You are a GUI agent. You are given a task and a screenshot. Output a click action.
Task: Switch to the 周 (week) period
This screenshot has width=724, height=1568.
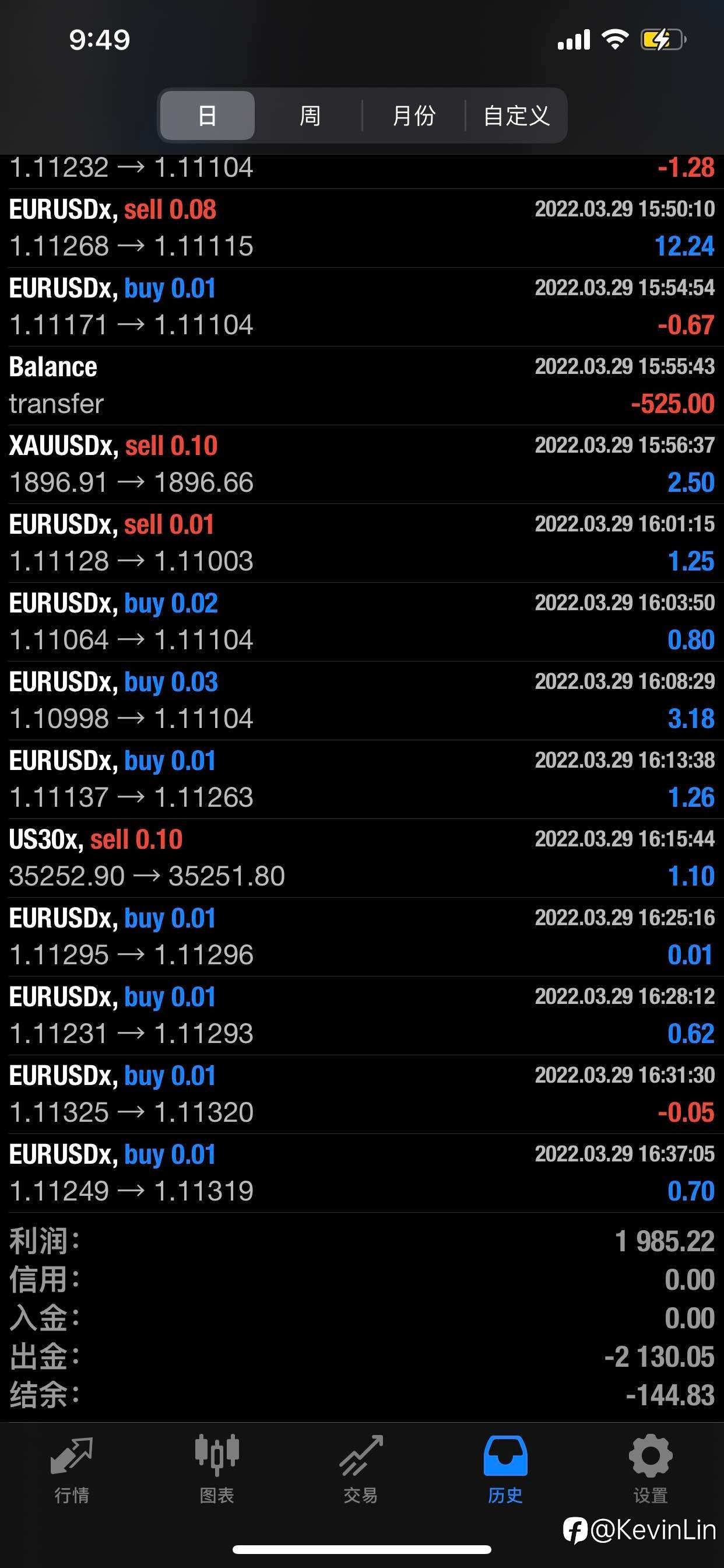pyautogui.click(x=310, y=116)
